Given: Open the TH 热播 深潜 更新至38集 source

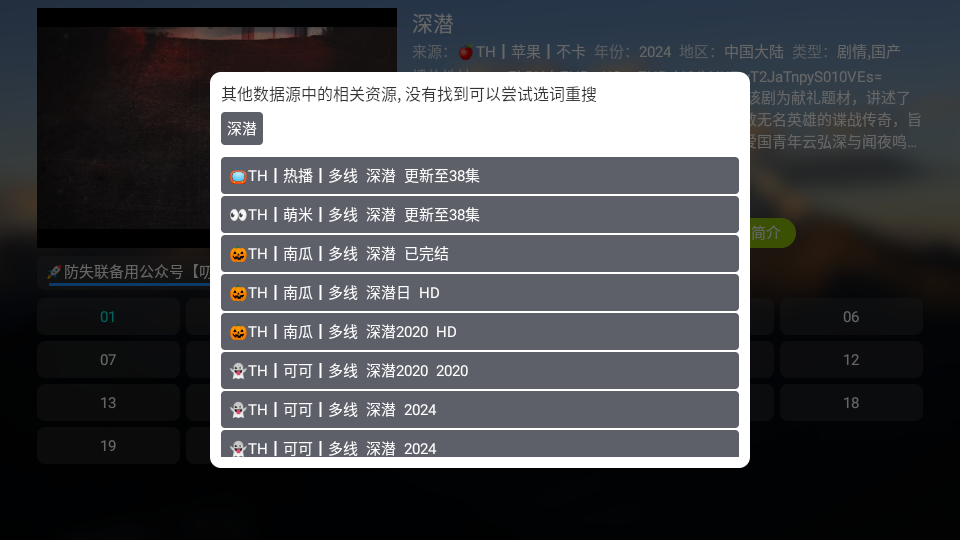Looking at the screenshot, I should (x=479, y=176).
